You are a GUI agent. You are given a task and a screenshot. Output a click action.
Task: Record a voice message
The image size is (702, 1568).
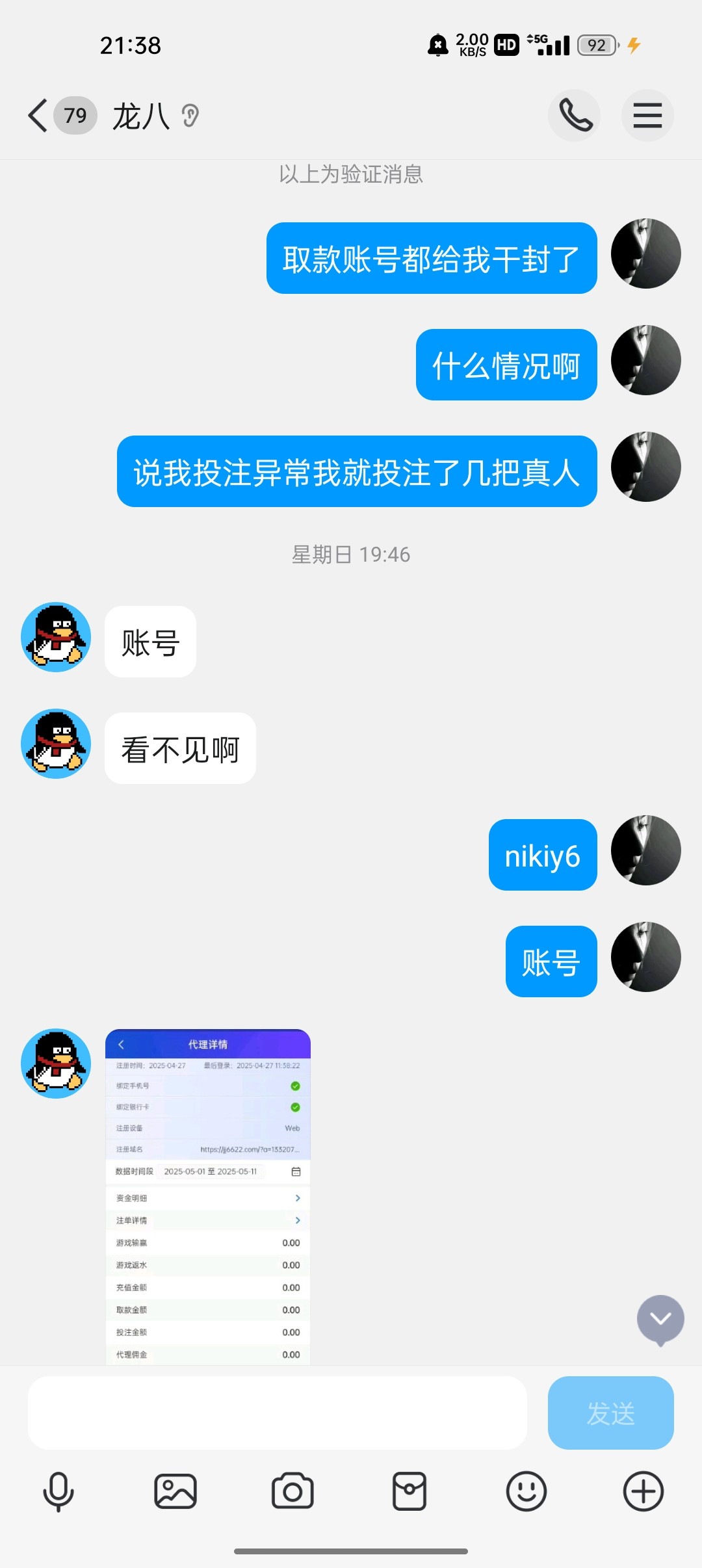pyautogui.click(x=58, y=1491)
